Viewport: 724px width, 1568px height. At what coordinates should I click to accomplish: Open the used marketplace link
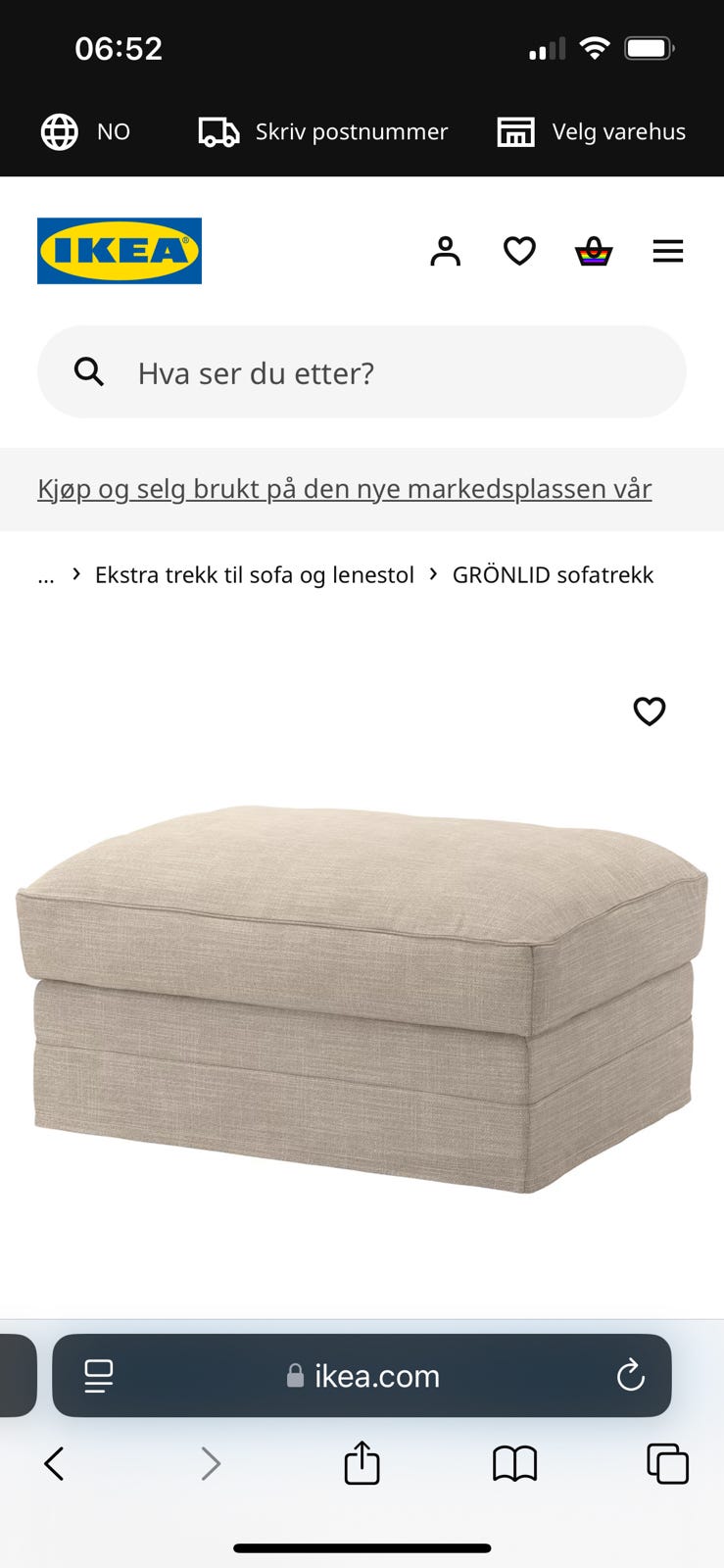[x=343, y=488]
